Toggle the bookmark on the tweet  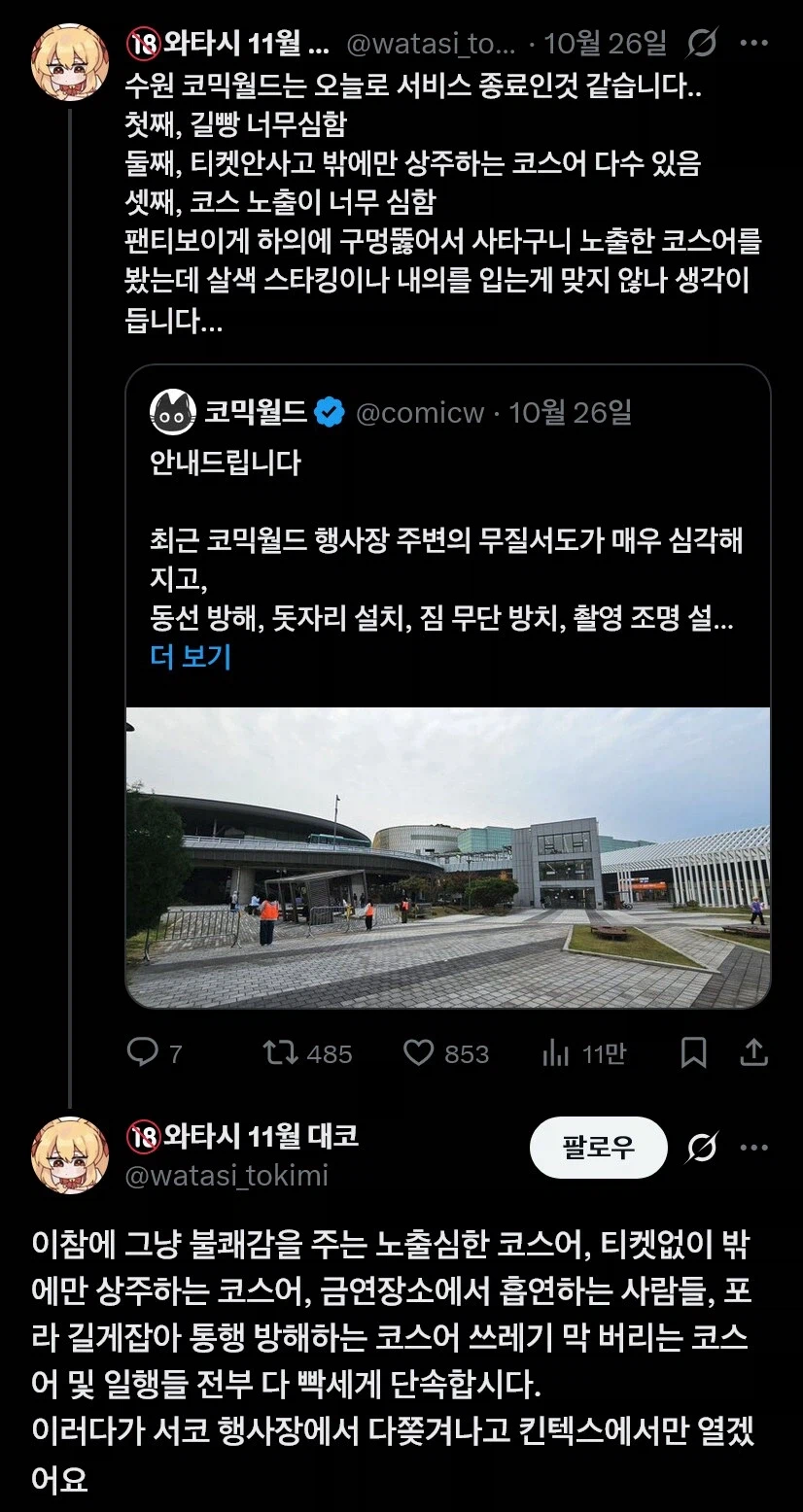click(692, 1053)
